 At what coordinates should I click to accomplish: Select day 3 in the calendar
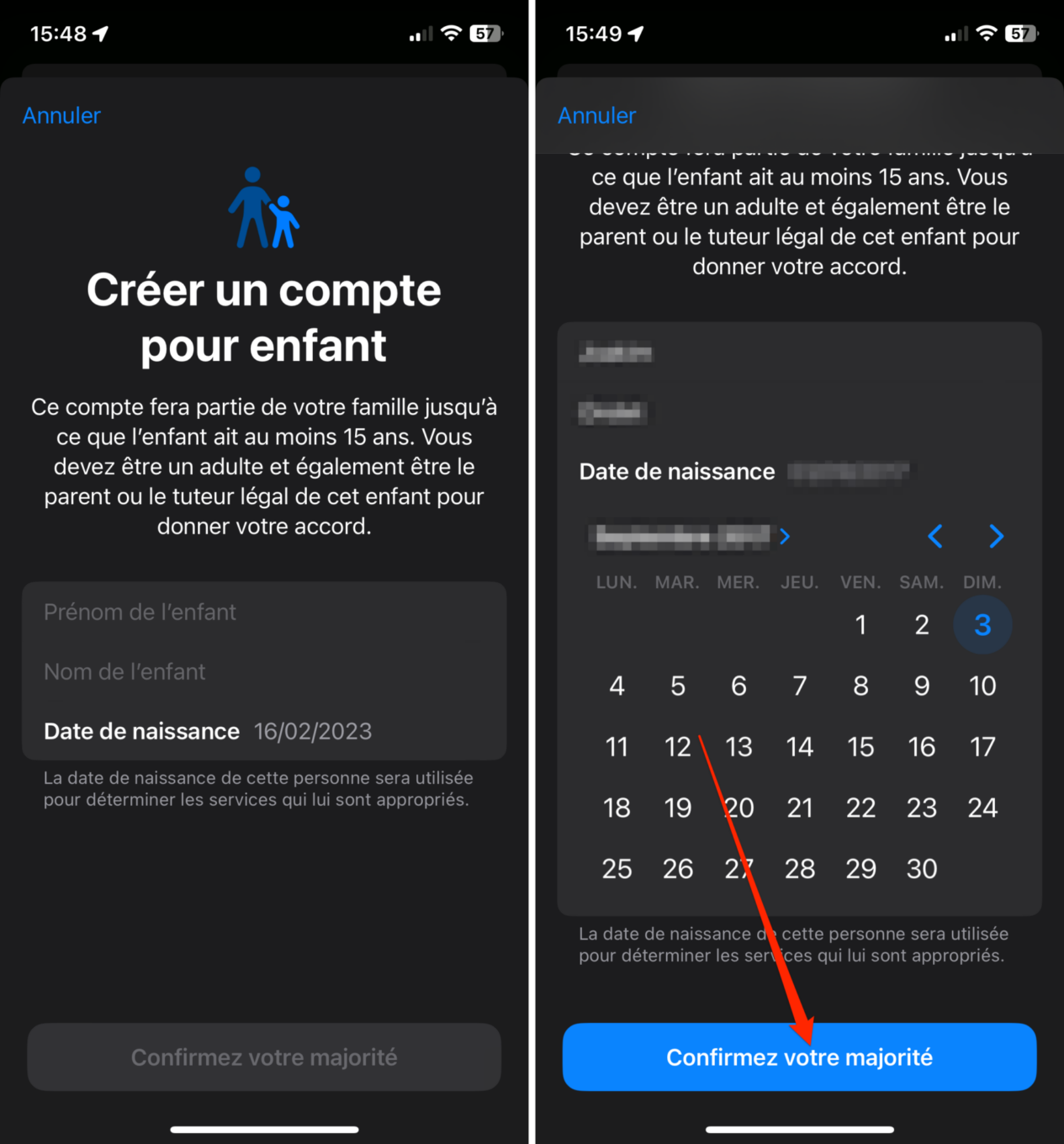pos(982,625)
